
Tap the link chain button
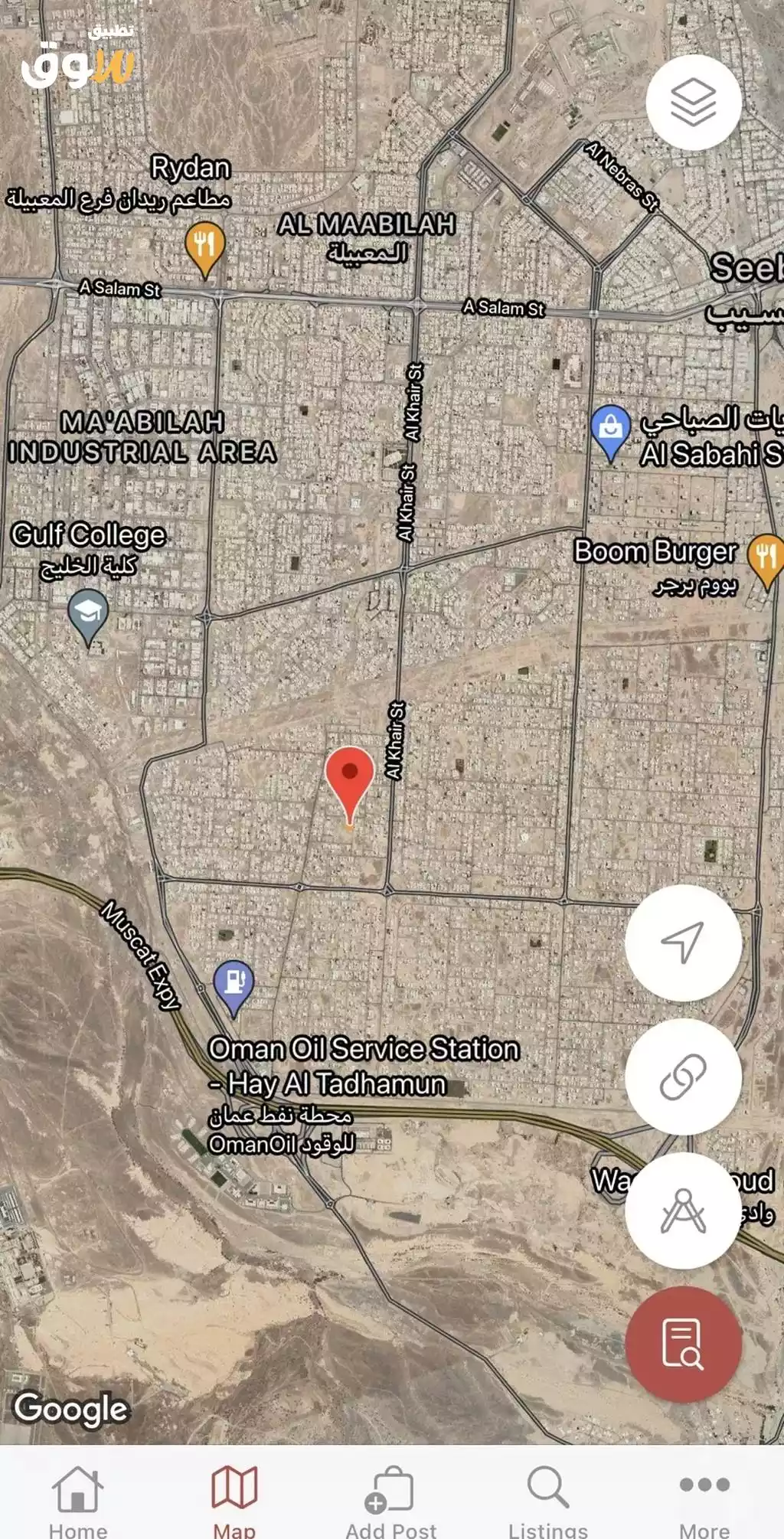[x=683, y=1077]
